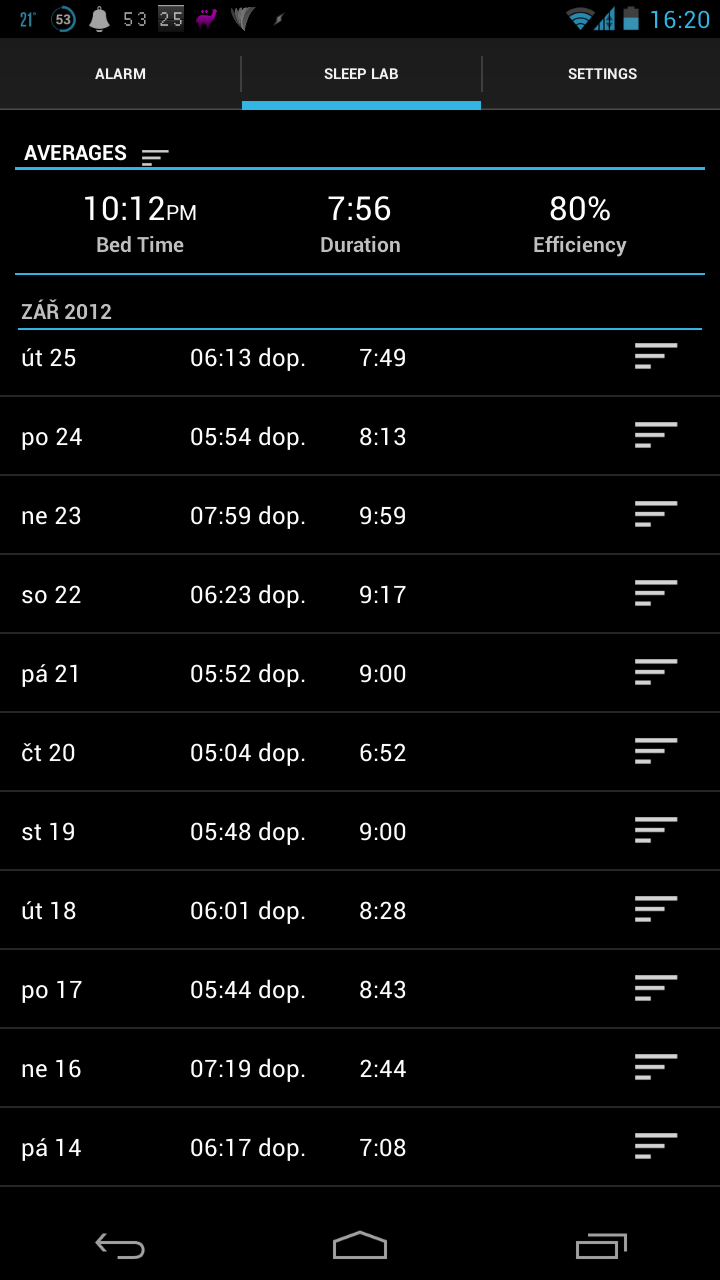
Task: Open the recent apps overview
Action: point(600,1246)
